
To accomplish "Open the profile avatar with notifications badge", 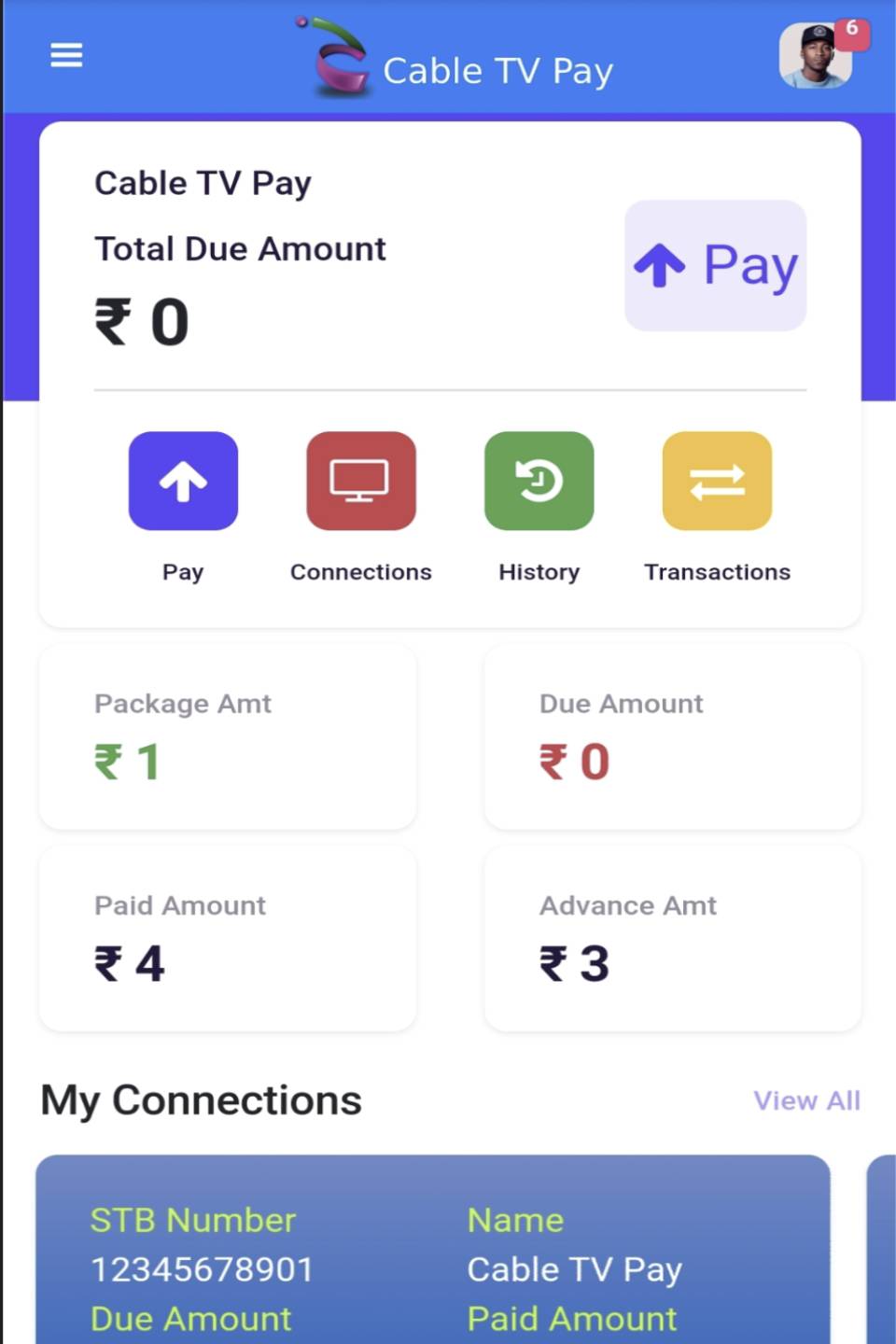I will [x=817, y=57].
